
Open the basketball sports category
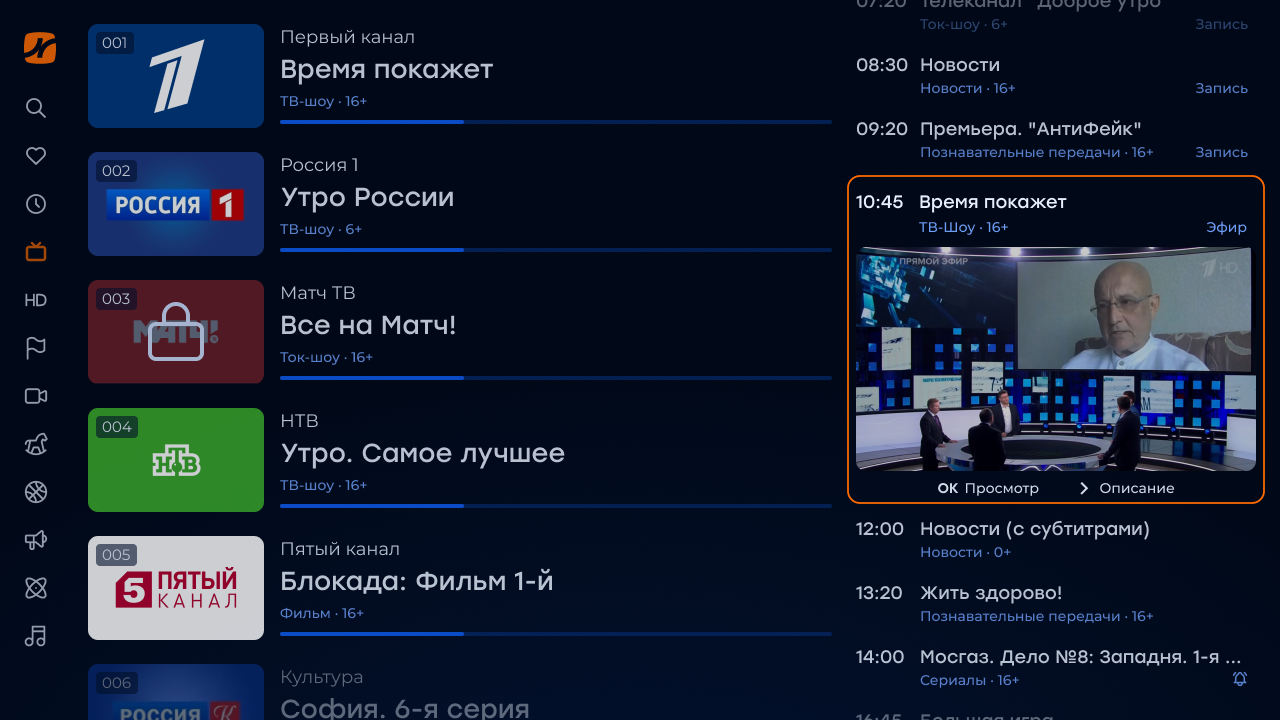point(36,492)
